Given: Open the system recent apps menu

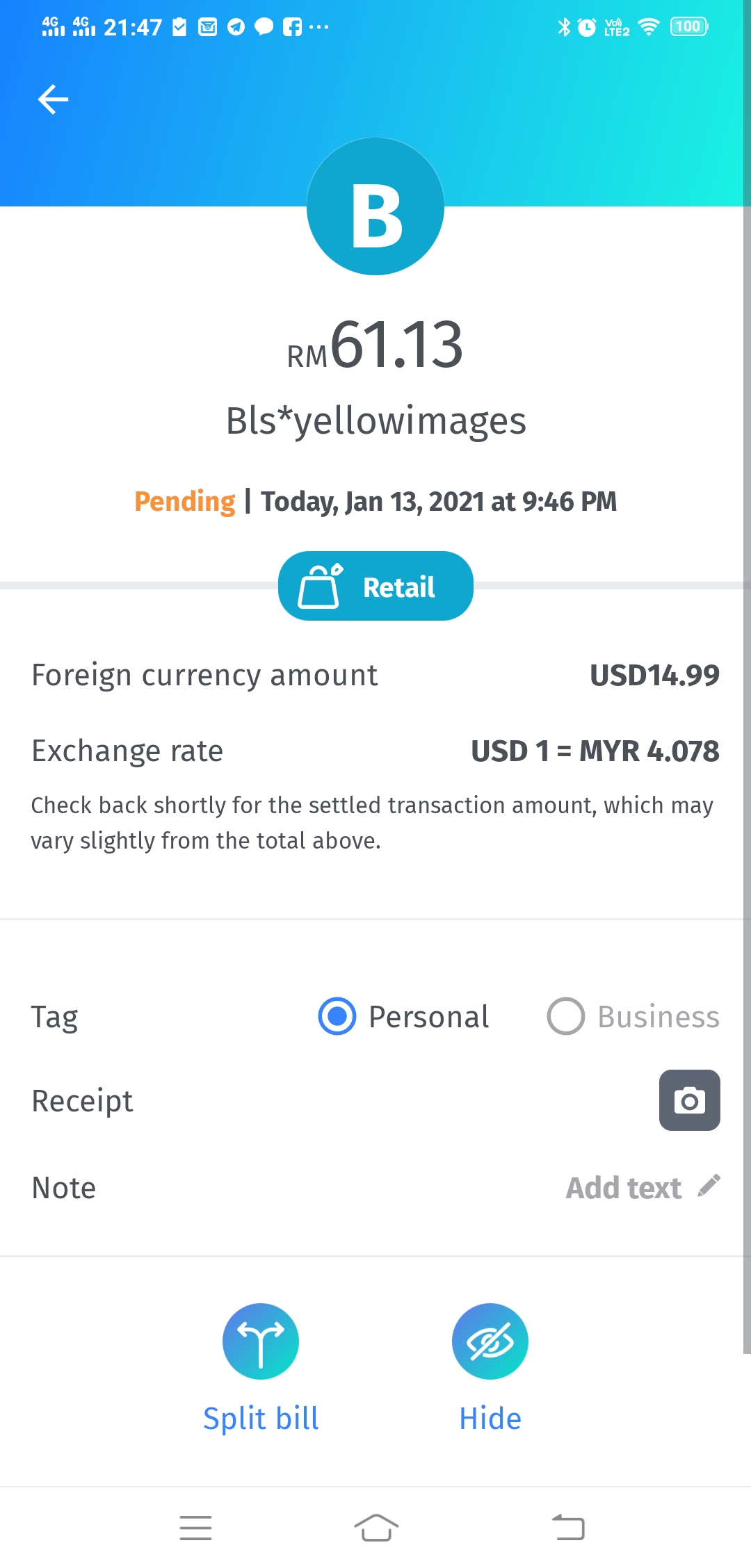Looking at the screenshot, I should (x=195, y=1528).
